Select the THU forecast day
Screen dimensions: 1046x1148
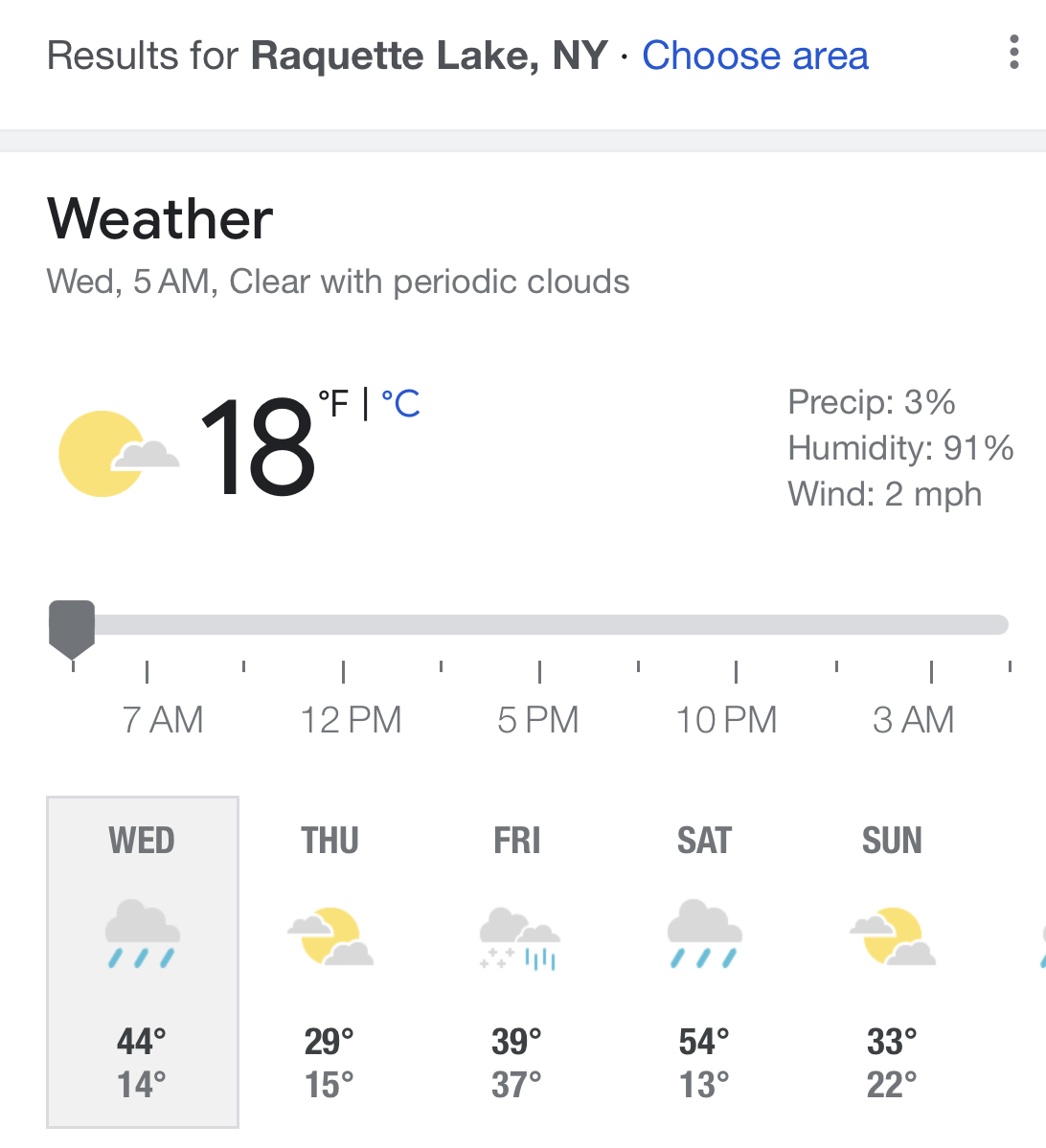tap(330, 961)
